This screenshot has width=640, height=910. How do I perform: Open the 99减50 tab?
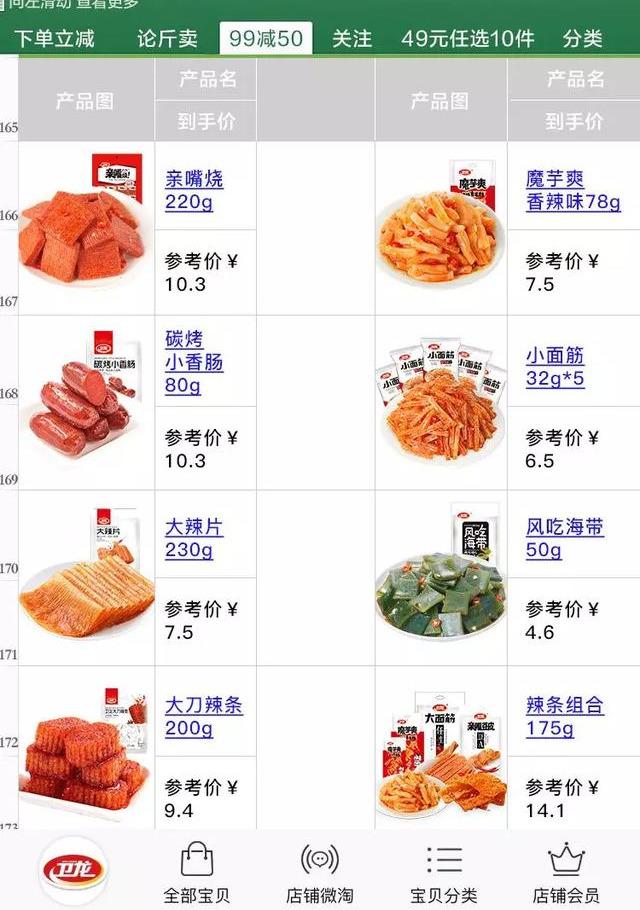click(x=265, y=39)
